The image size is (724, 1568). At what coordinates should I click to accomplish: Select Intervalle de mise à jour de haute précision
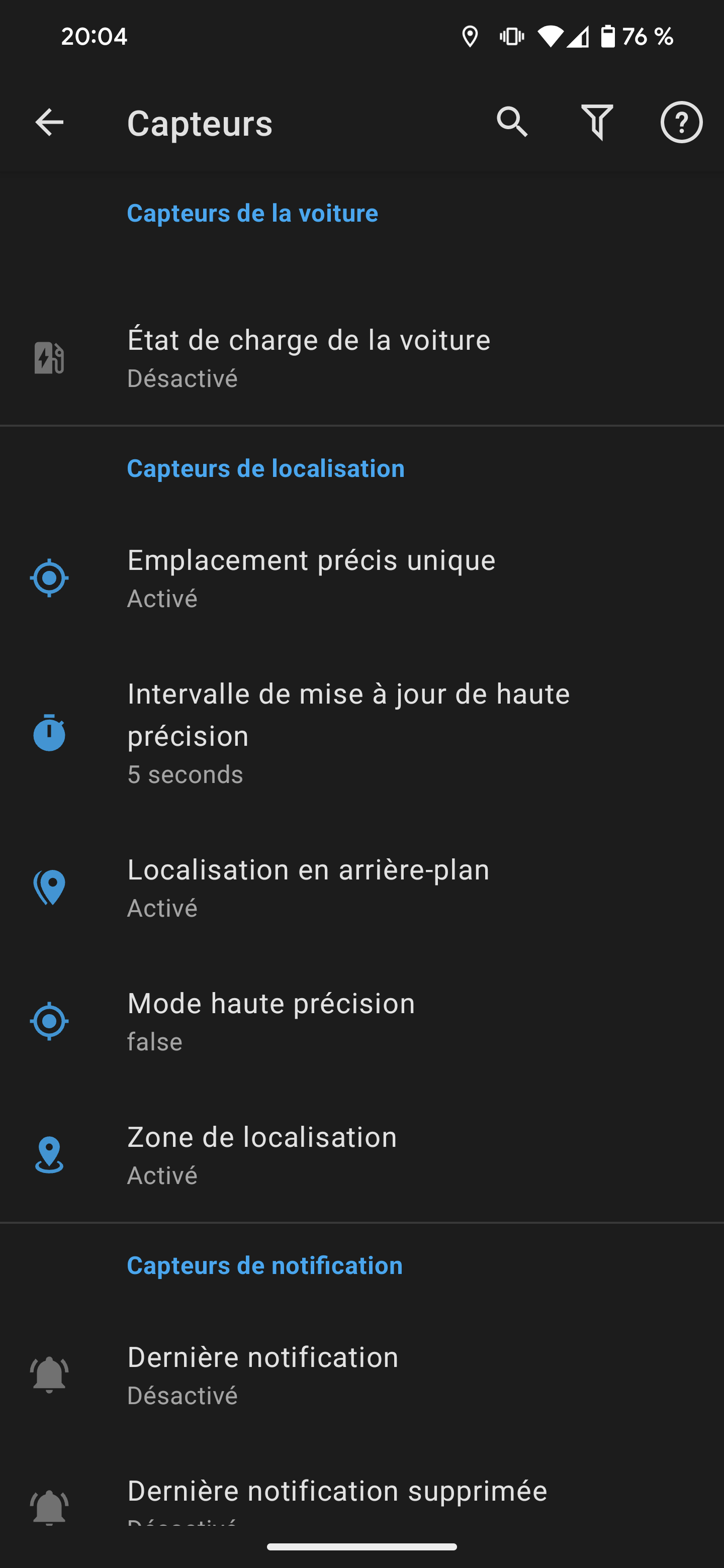(x=361, y=733)
